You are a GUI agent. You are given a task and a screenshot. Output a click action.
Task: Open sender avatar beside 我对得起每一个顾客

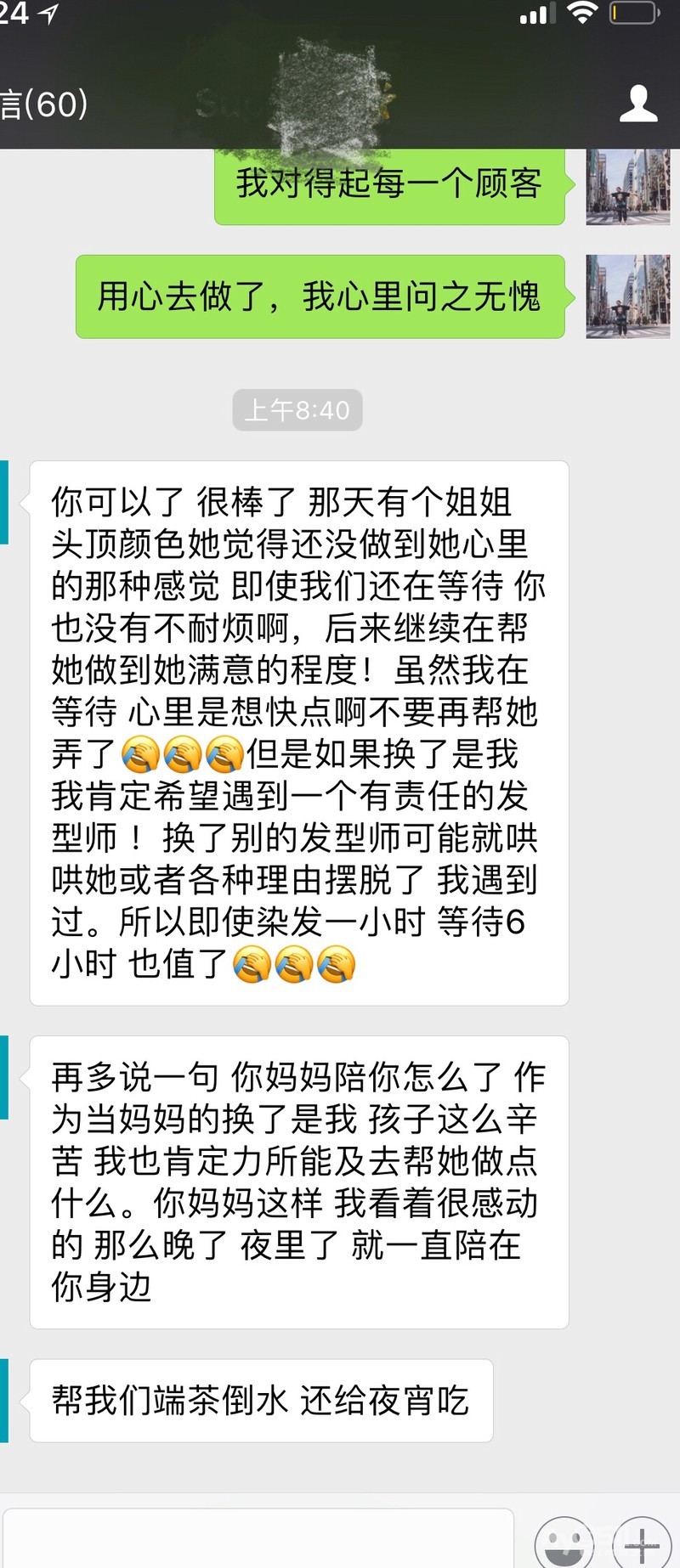(627, 187)
